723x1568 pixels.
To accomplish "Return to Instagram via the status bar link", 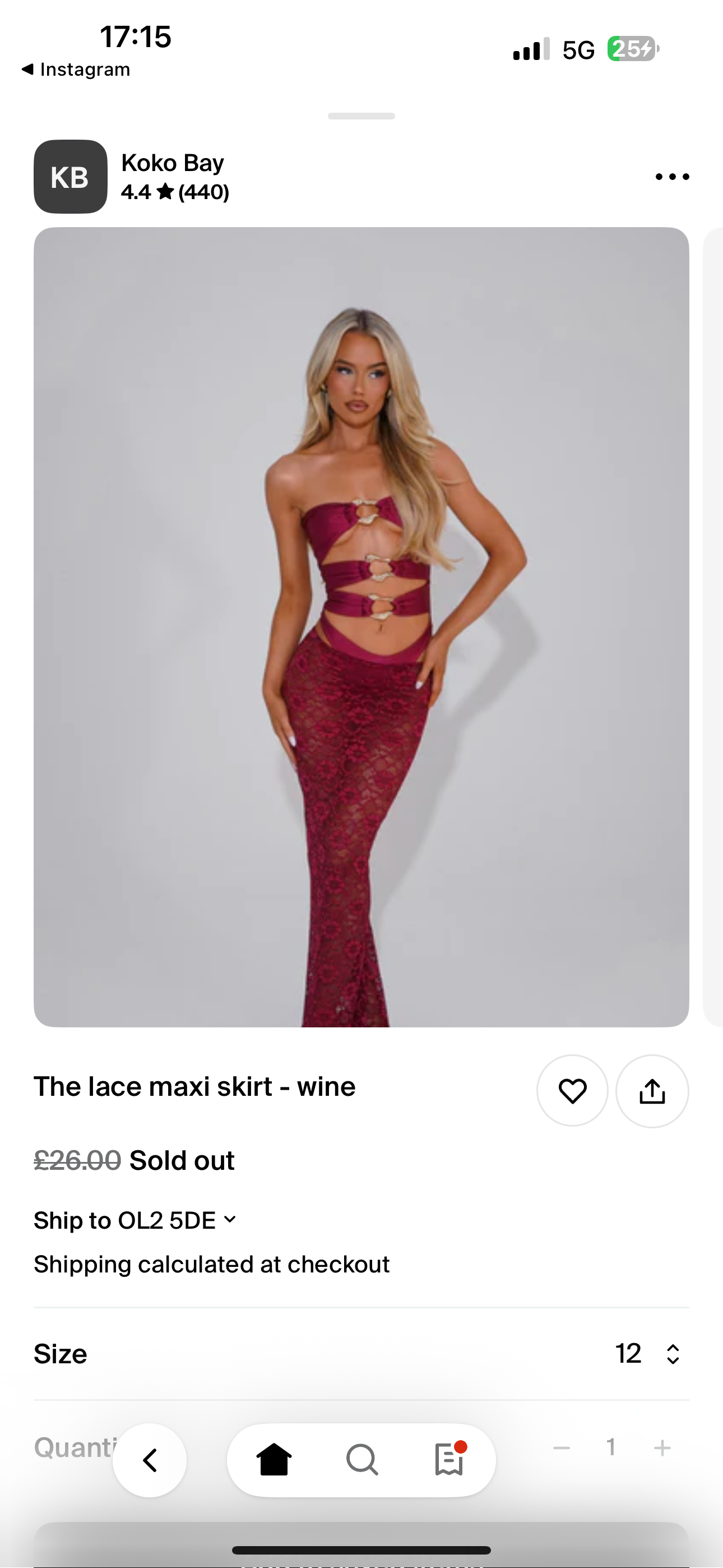I will coord(76,70).
